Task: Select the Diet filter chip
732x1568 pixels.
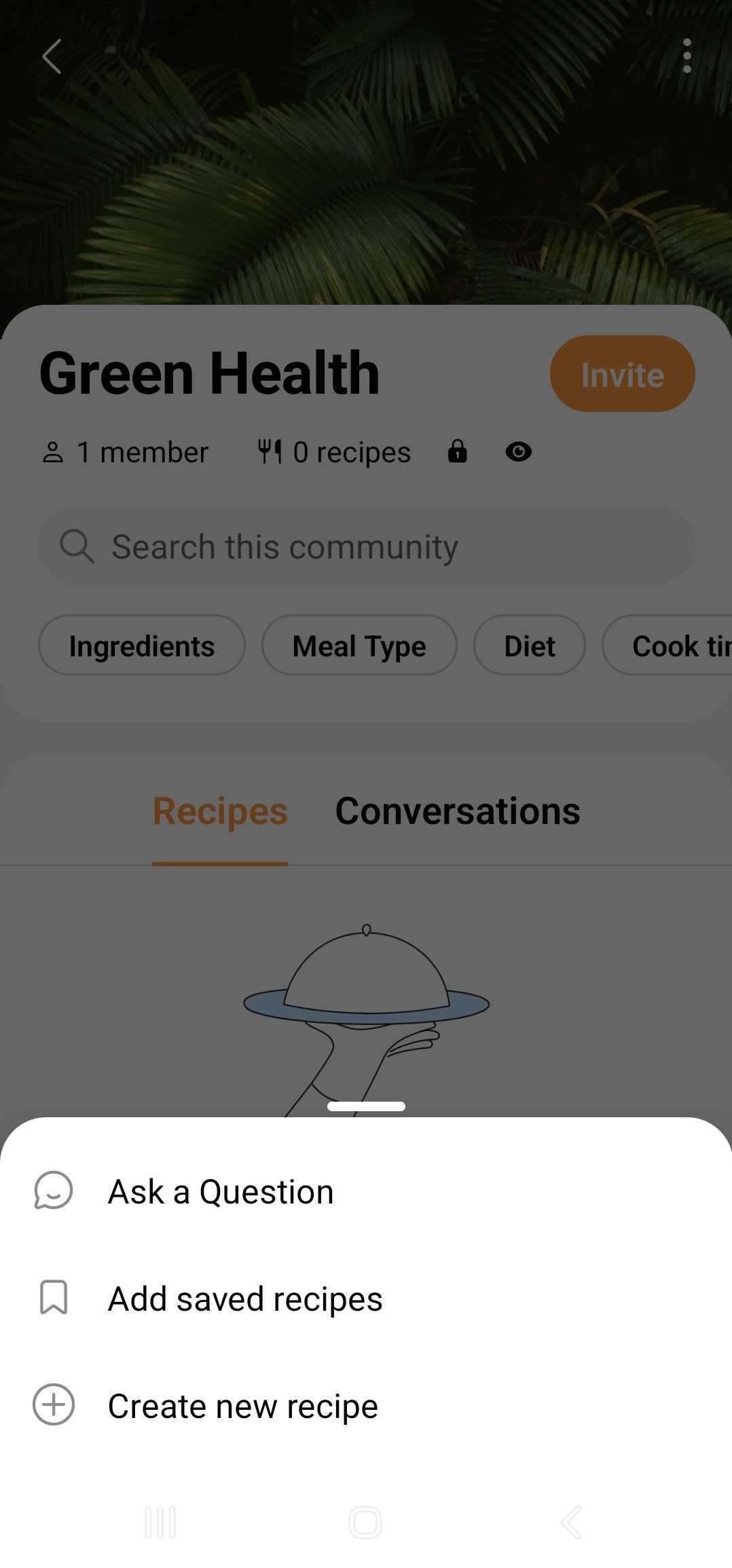Action: (x=529, y=646)
